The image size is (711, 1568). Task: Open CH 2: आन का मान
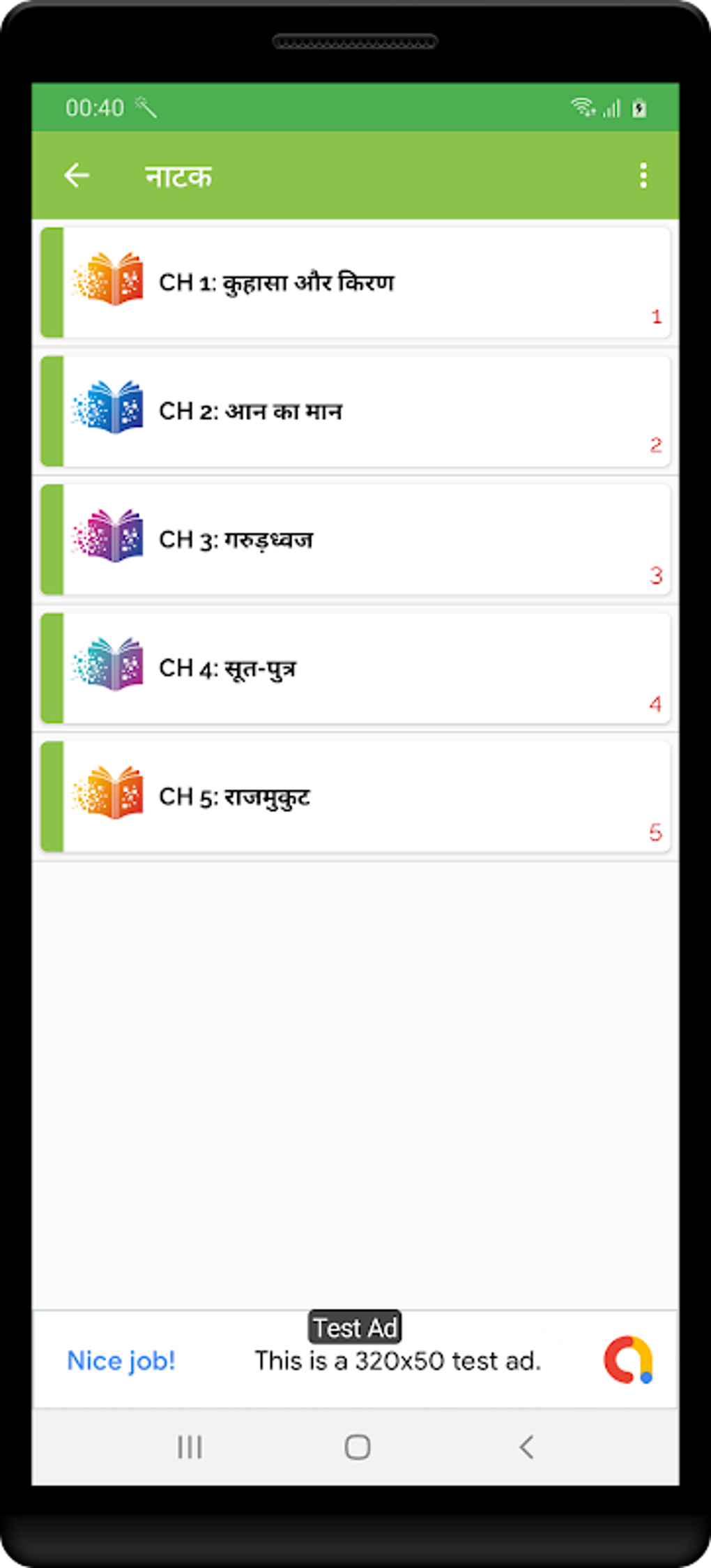pos(355,411)
